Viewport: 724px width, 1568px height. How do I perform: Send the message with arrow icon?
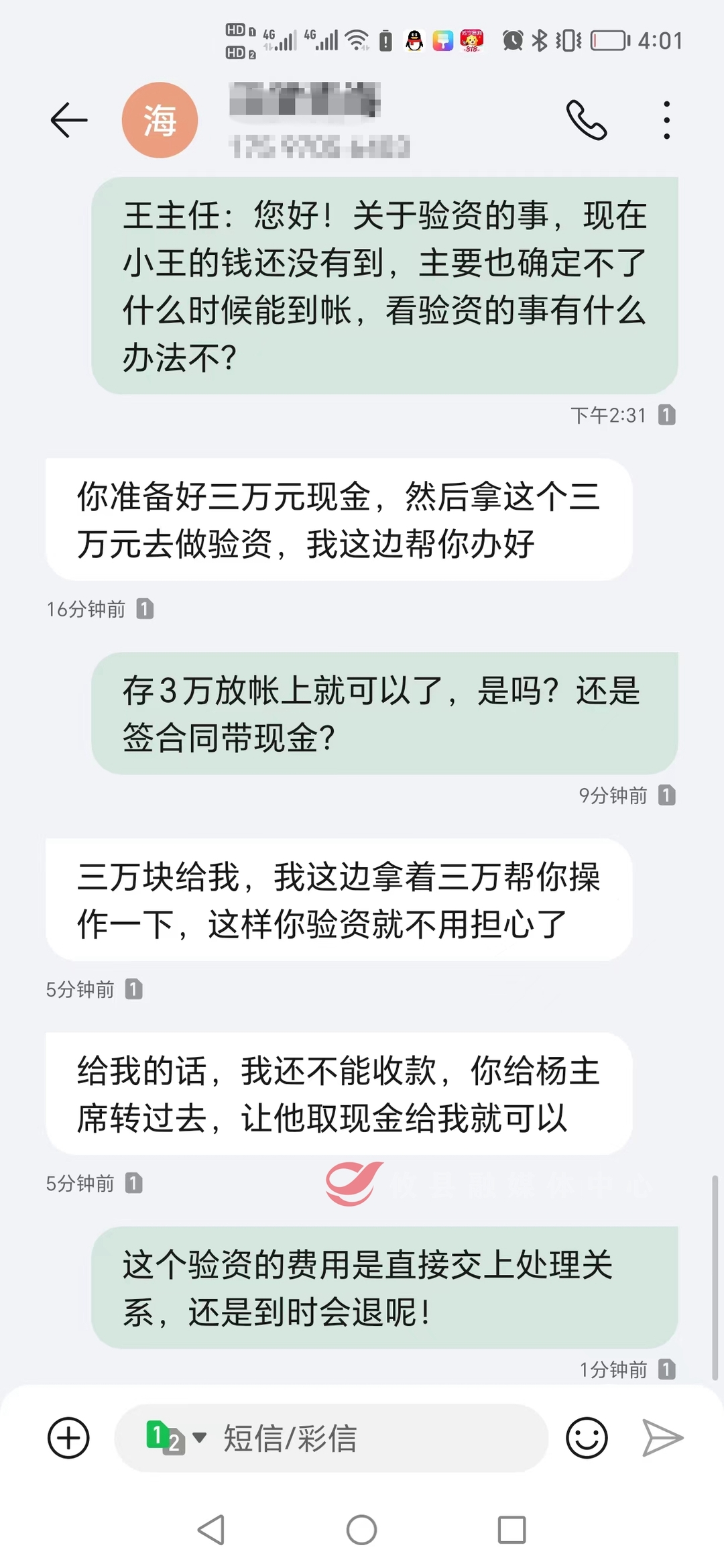click(662, 1438)
